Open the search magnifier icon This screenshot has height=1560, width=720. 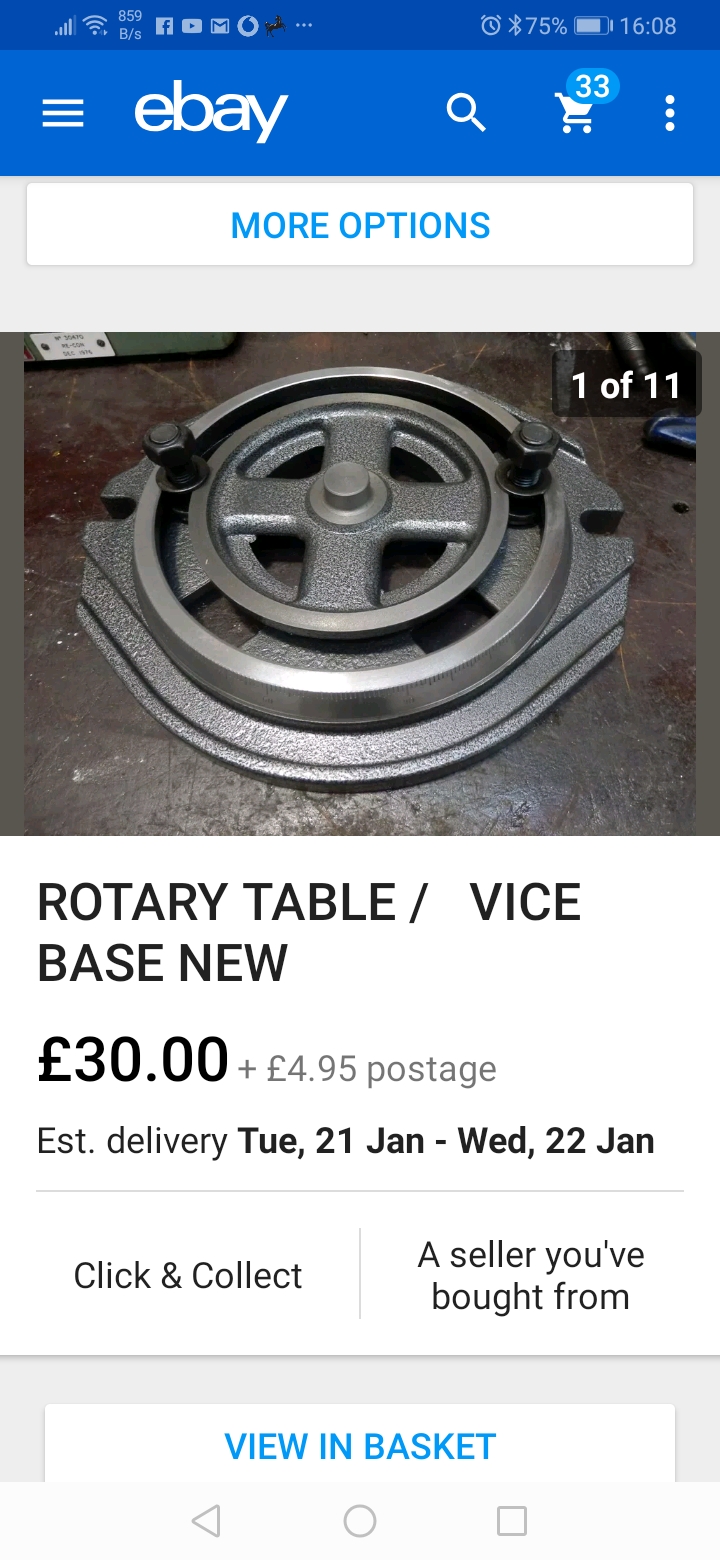466,113
